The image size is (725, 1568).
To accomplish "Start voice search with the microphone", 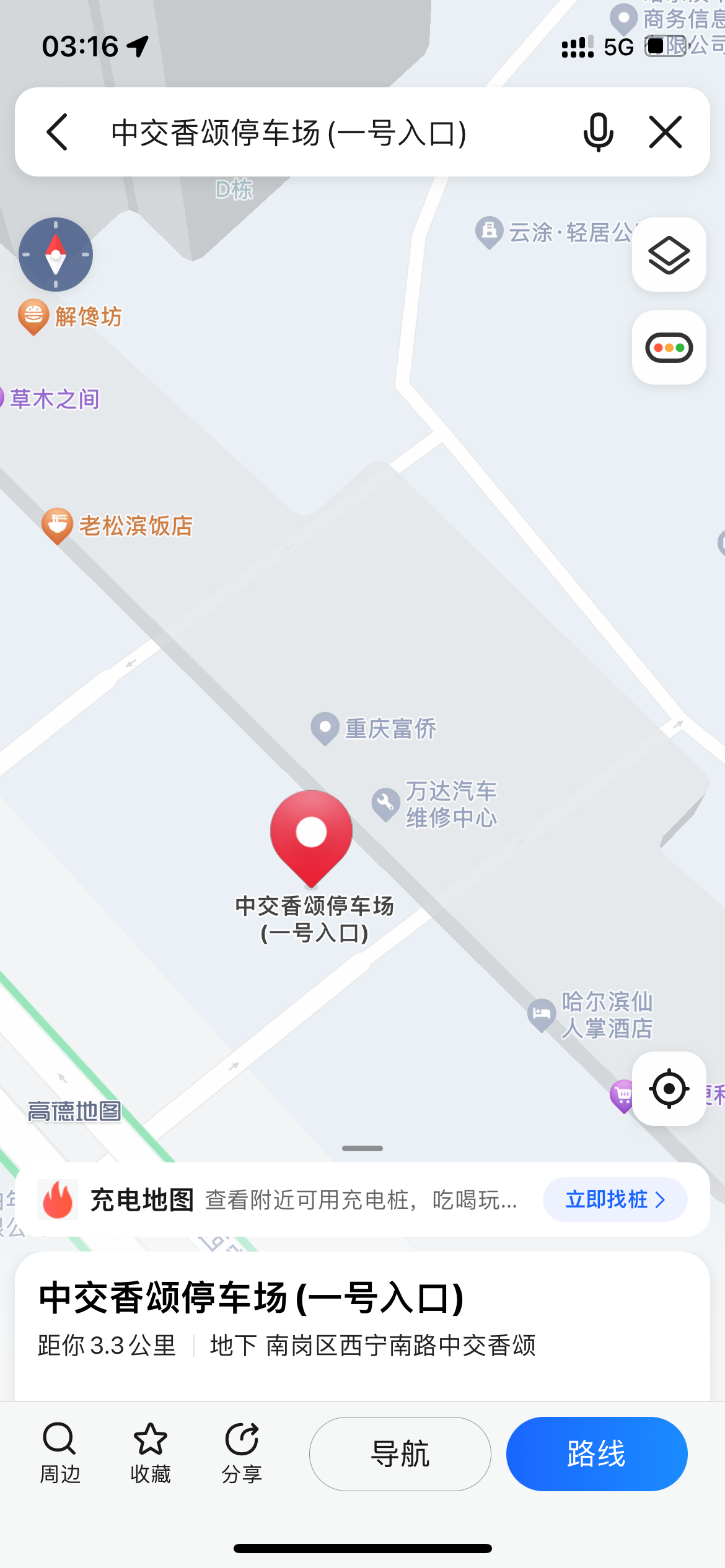I will point(598,132).
